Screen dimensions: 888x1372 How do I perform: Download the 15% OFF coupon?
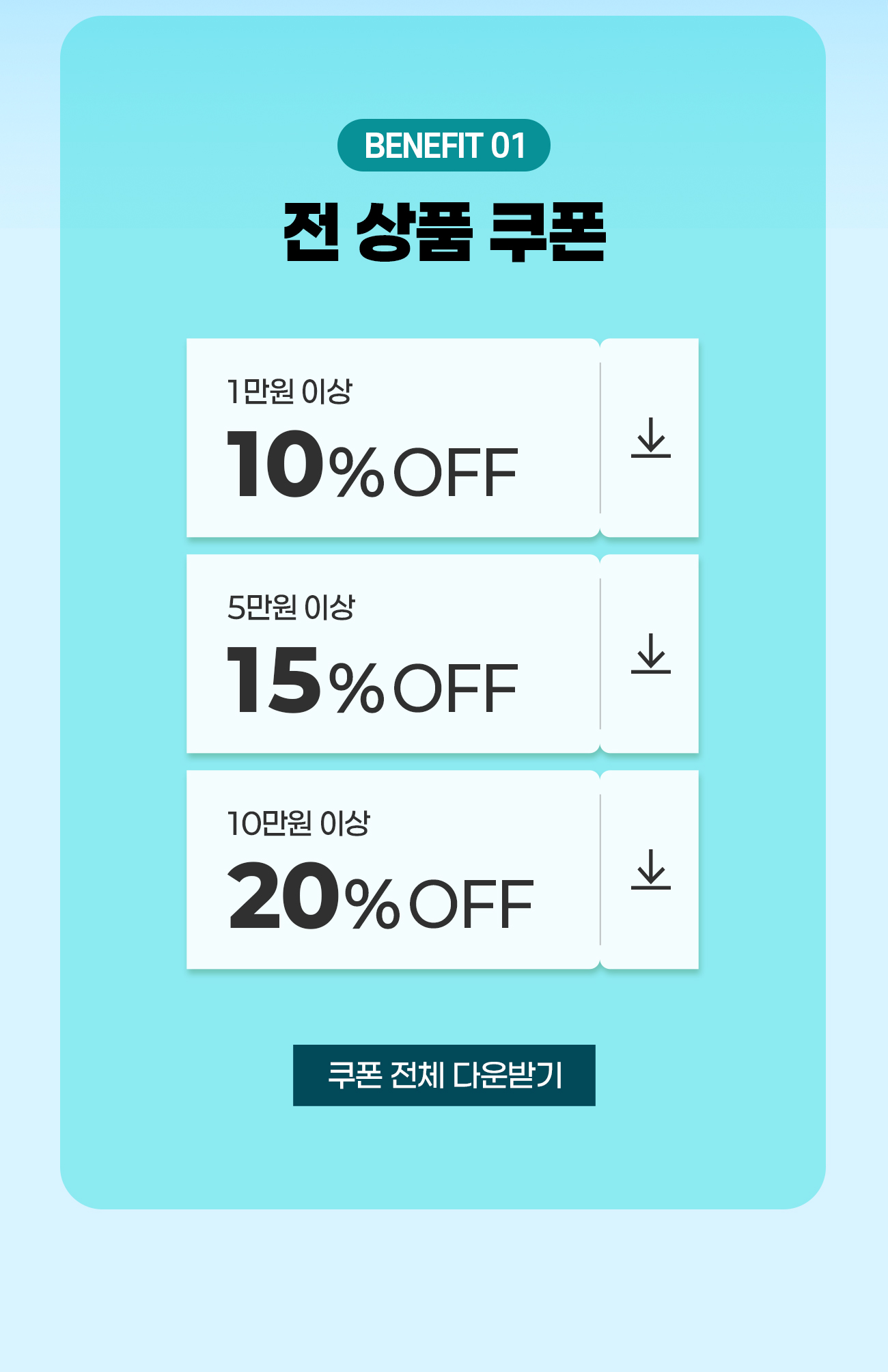650,654
